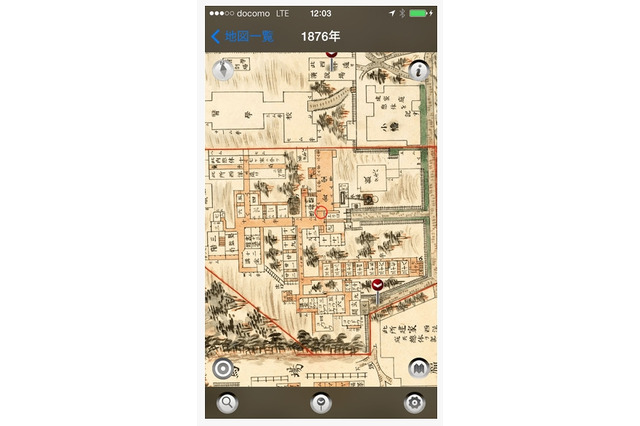This screenshot has width=640, height=426.
Task: Open the pin list in the toolbar
Action: (x=321, y=403)
